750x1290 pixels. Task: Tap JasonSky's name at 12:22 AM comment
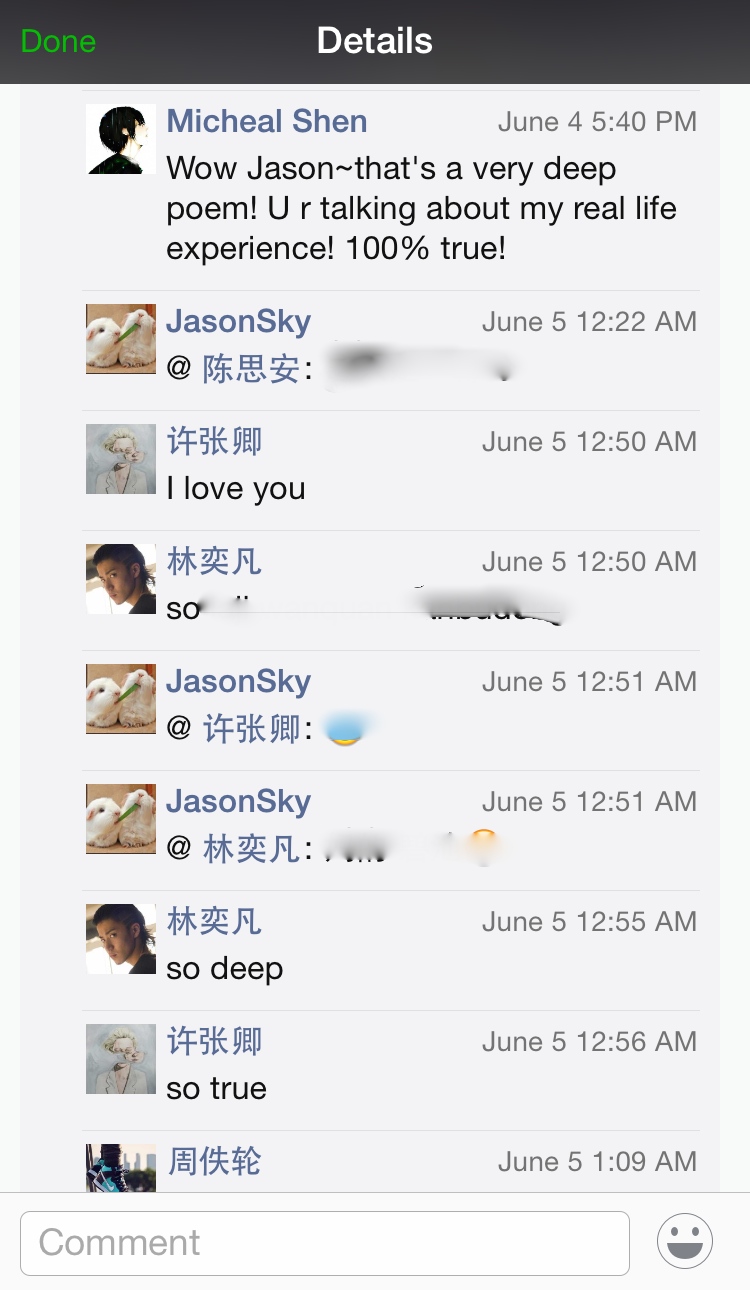(x=238, y=321)
